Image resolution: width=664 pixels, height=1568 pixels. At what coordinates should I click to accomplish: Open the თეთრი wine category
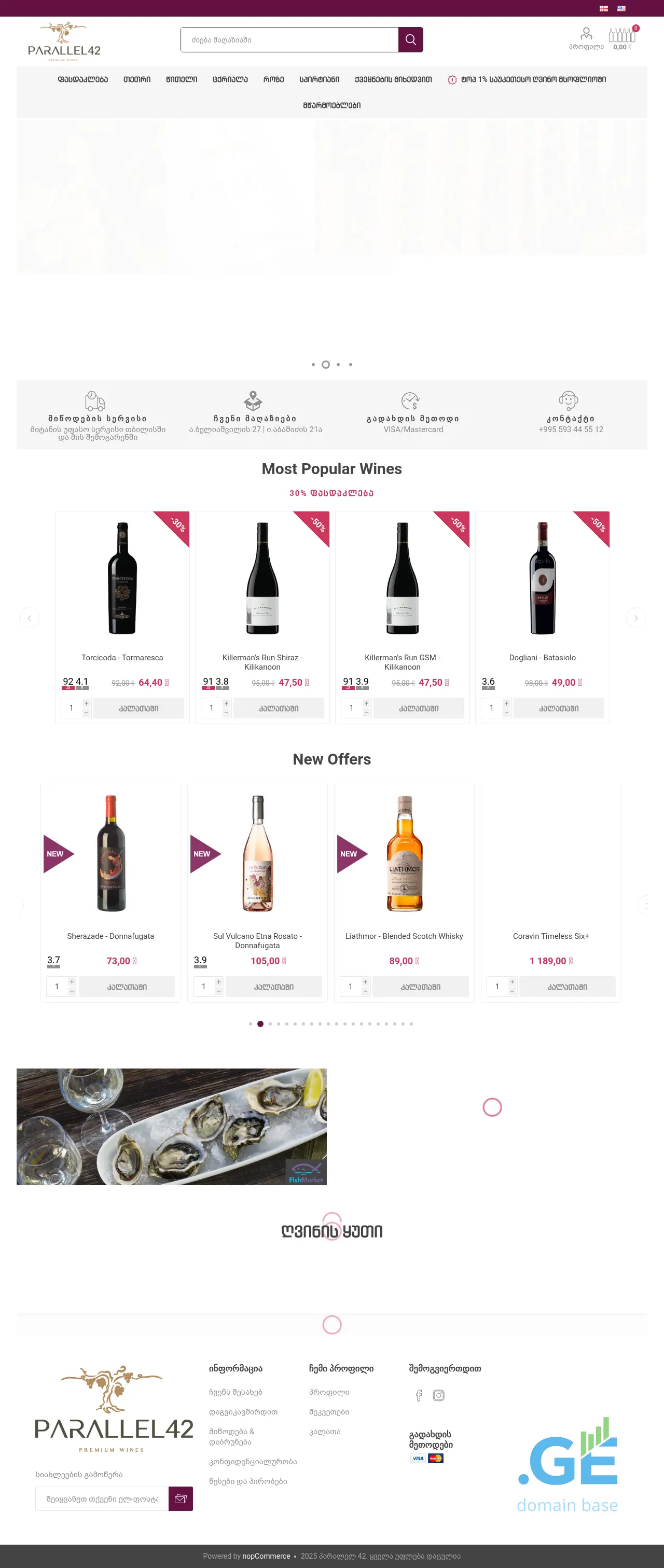[x=137, y=80]
